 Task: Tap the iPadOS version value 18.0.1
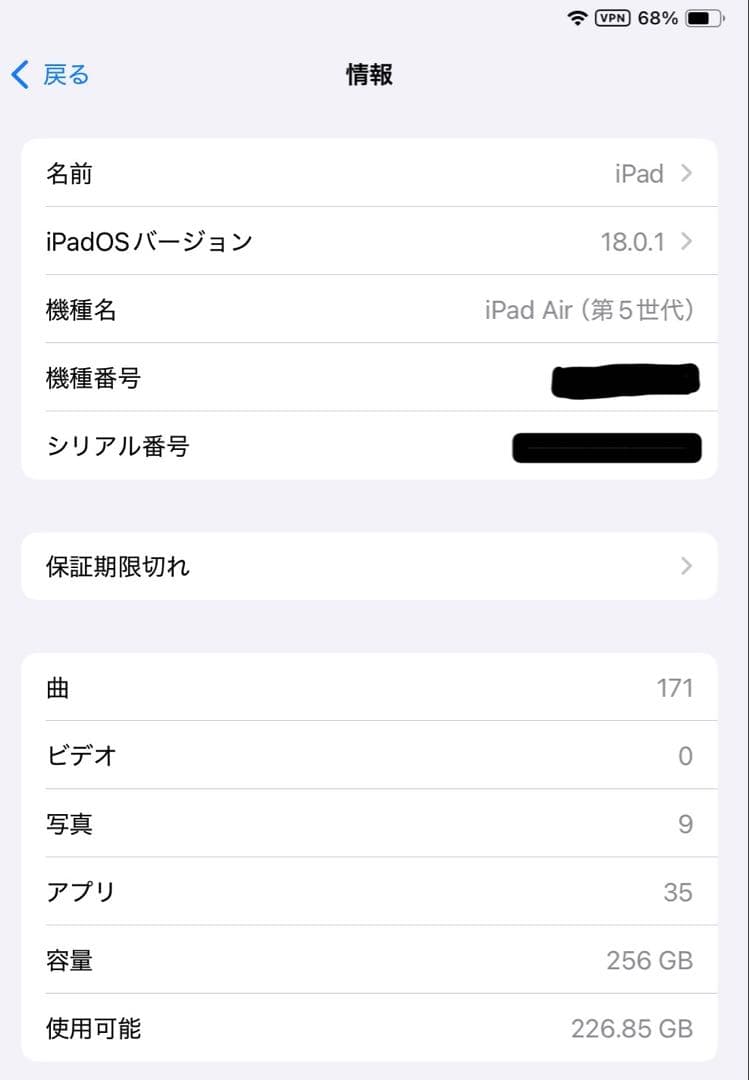pyautogui.click(x=635, y=241)
